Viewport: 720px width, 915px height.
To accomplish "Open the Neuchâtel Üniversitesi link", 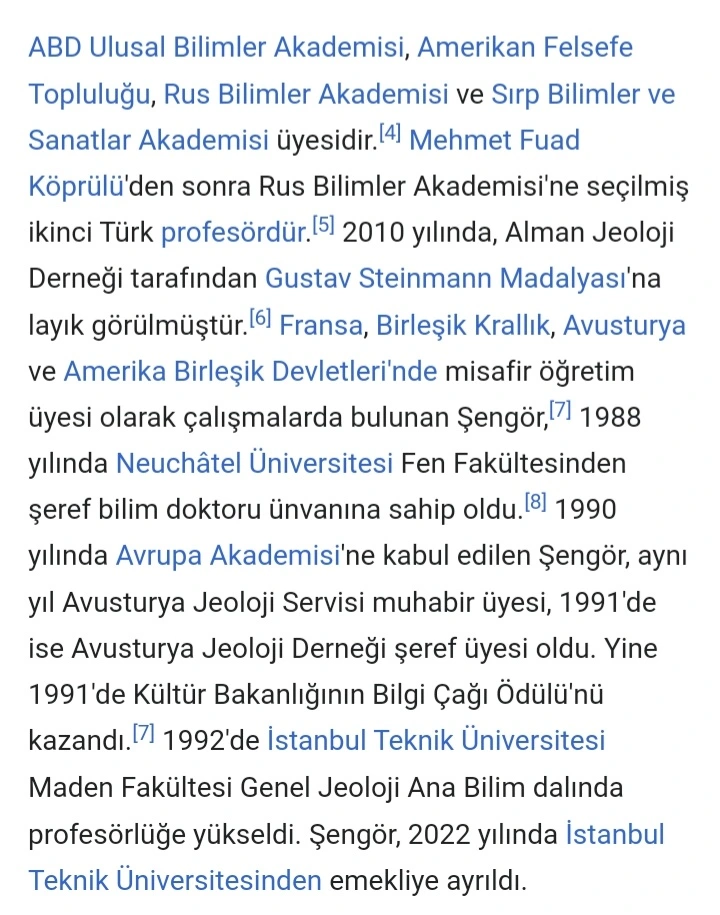I will coord(254,463).
